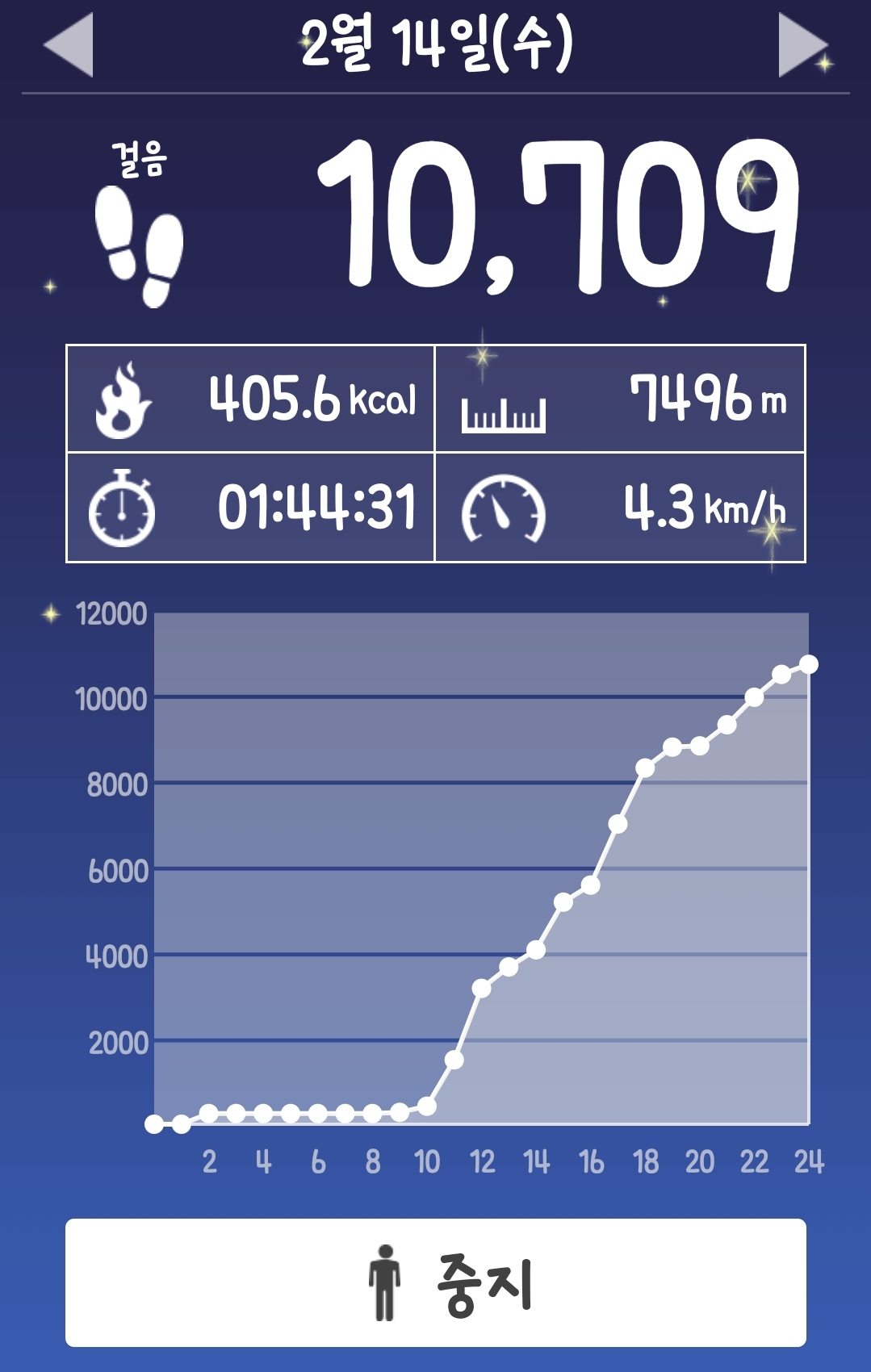Go to the previous day
Image resolution: width=871 pixels, height=1372 pixels.
click(x=69, y=45)
